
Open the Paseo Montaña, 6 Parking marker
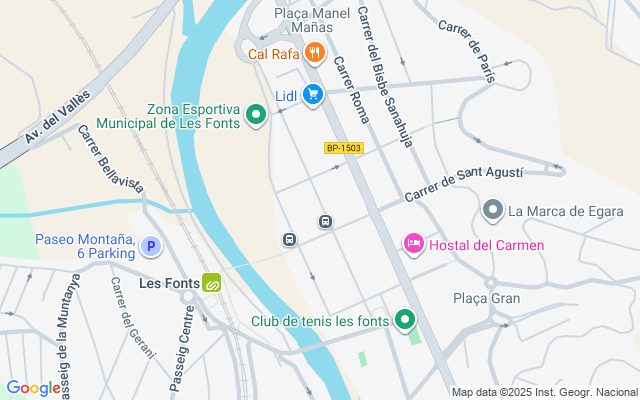[150, 246]
